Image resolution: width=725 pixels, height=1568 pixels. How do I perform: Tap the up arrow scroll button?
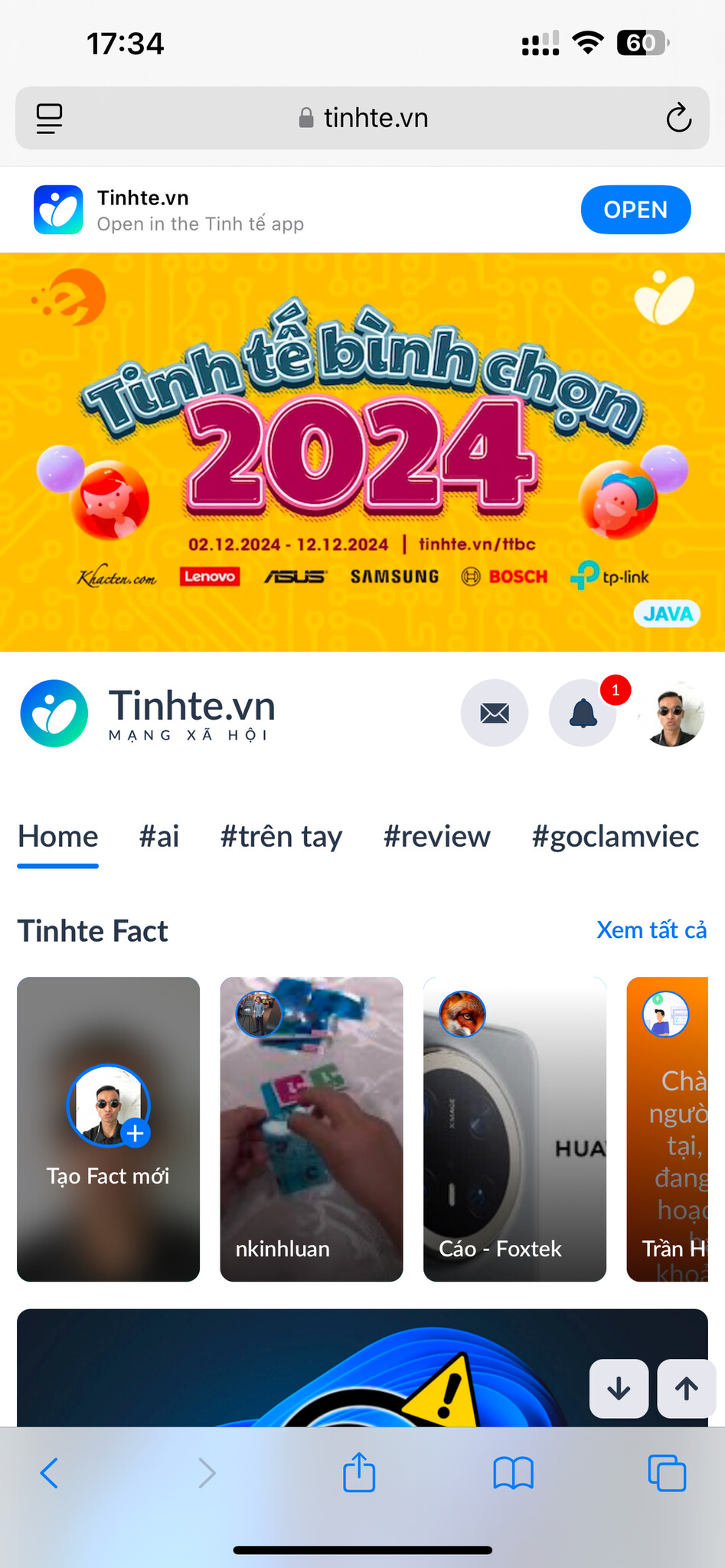pyautogui.click(x=687, y=1389)
